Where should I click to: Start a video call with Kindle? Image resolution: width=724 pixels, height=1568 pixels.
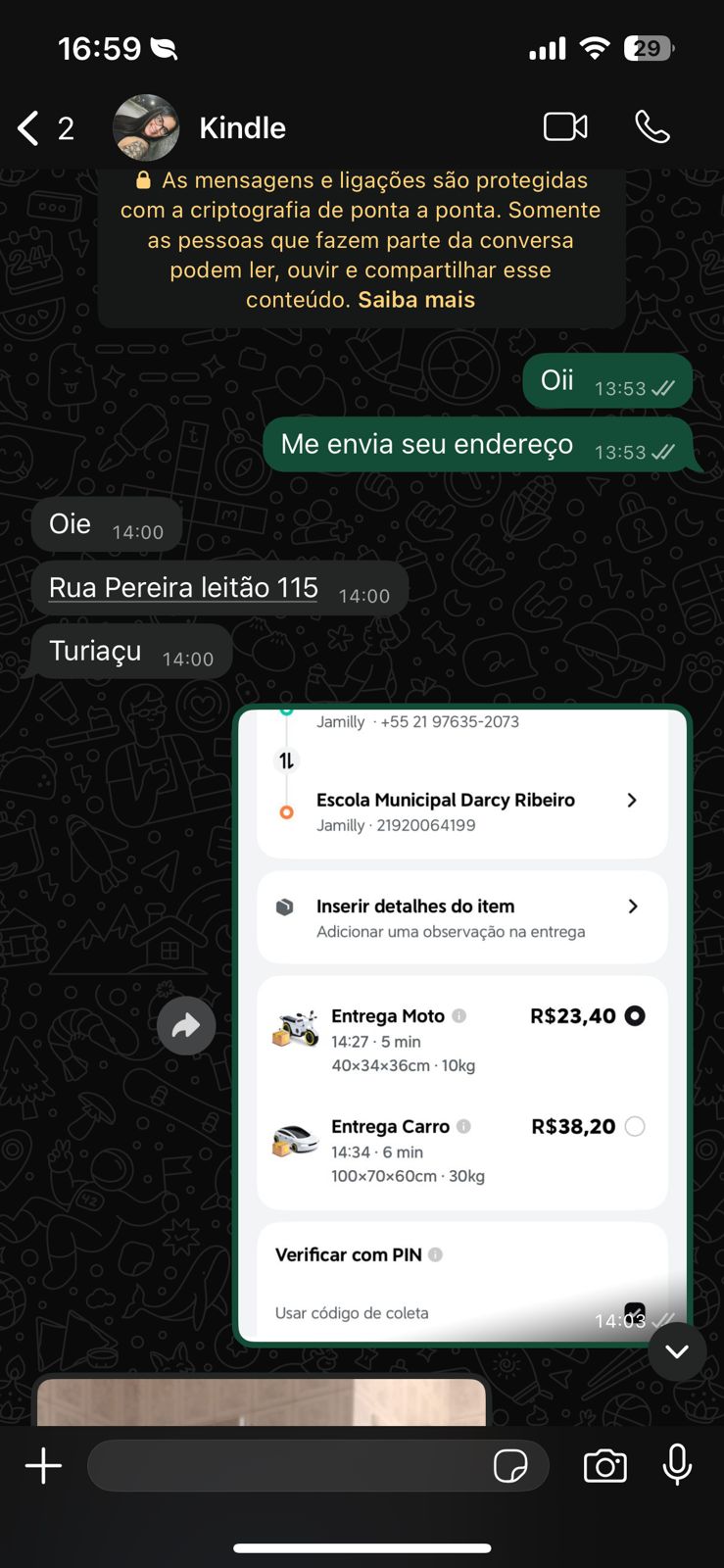click(x=565, y=127)
